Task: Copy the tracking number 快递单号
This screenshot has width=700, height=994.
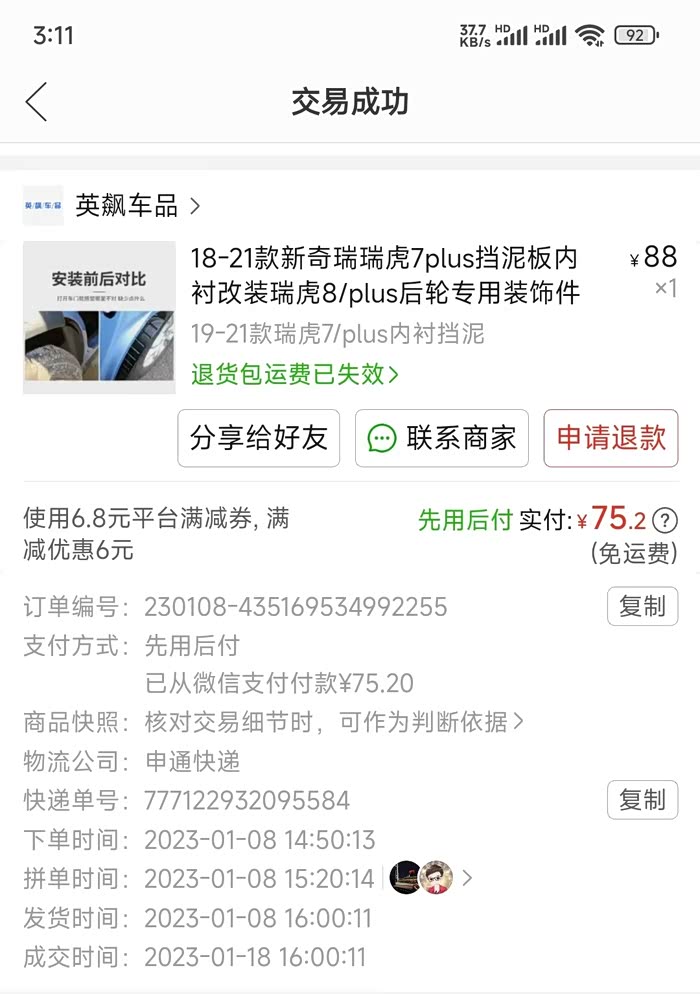Action: 642,800
